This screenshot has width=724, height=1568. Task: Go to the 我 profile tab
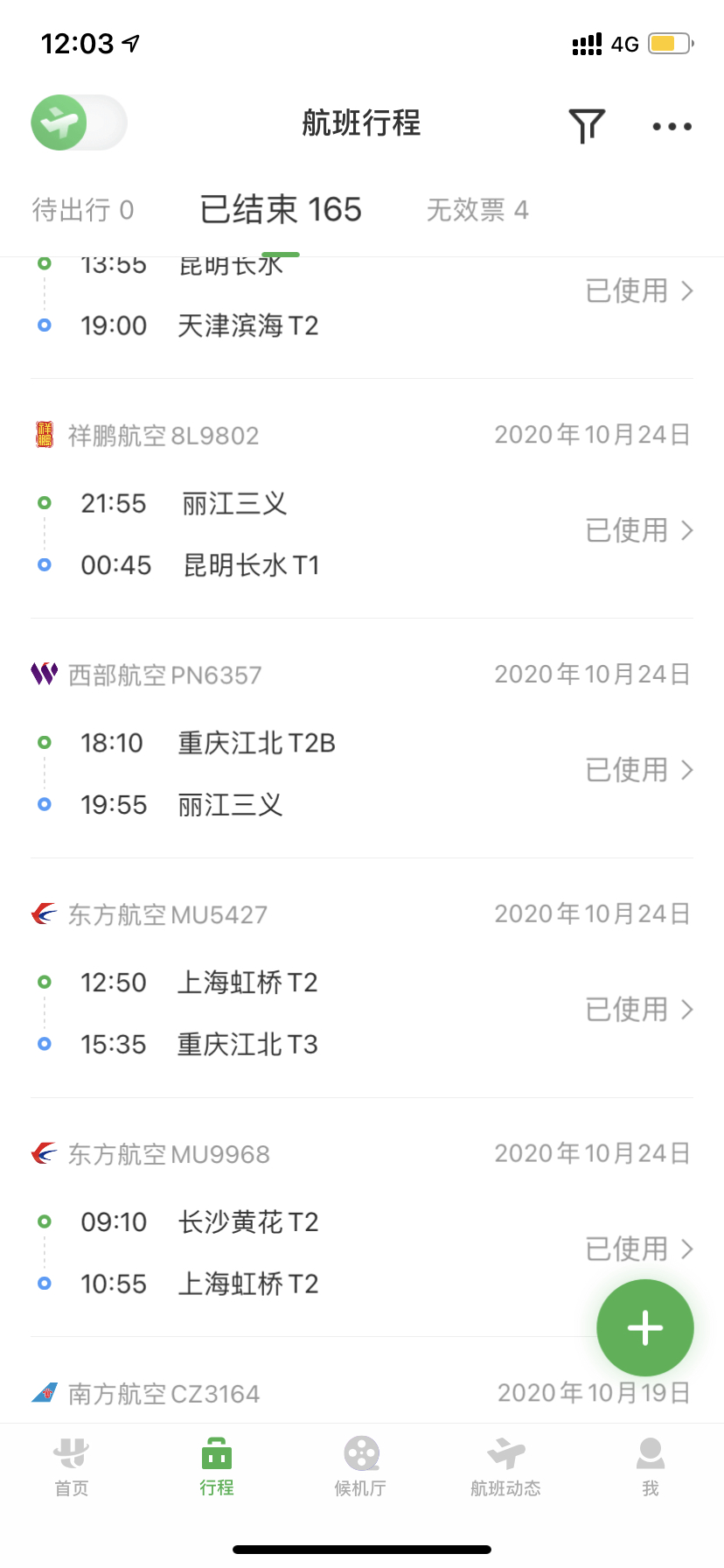650,1466
